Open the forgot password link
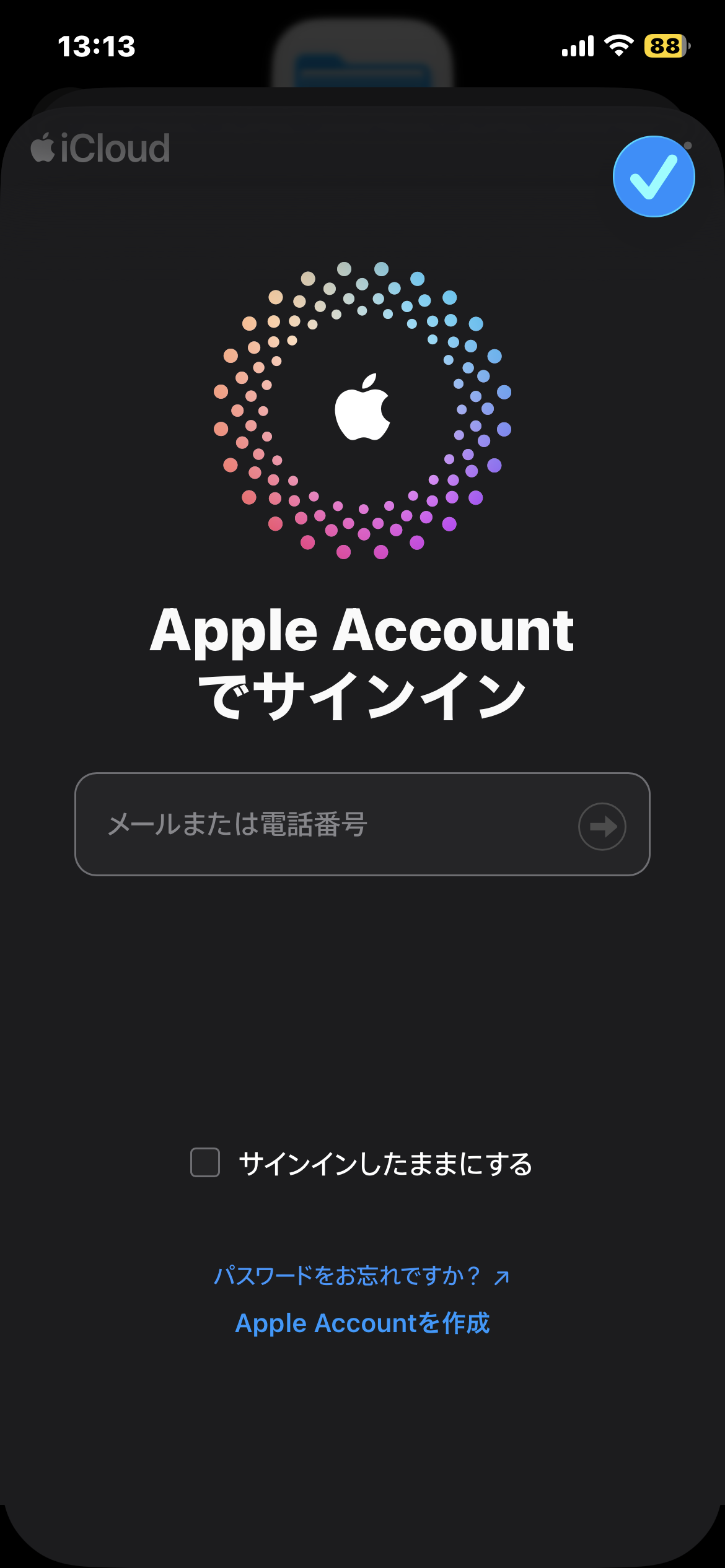This screenshot has height=1568, width=725. (361, 1276)
